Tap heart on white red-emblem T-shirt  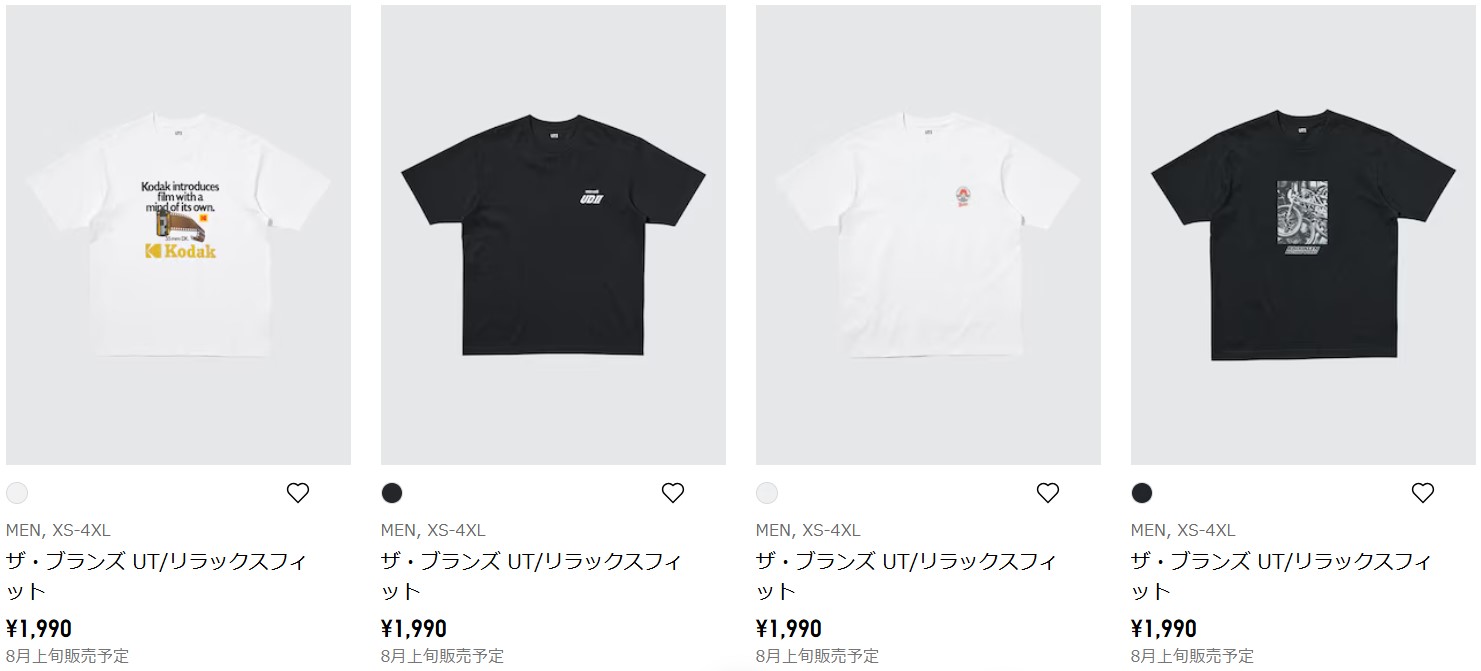point(1048,492)
